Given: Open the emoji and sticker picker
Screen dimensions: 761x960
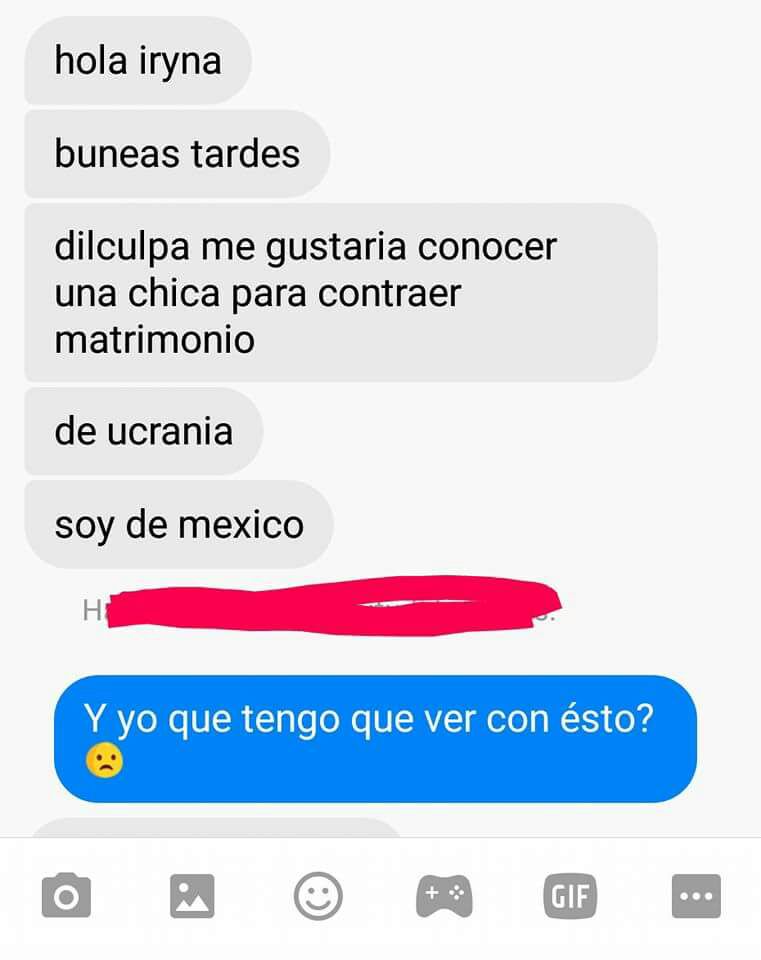Looking at the screenshot, I should pos(318,895).
